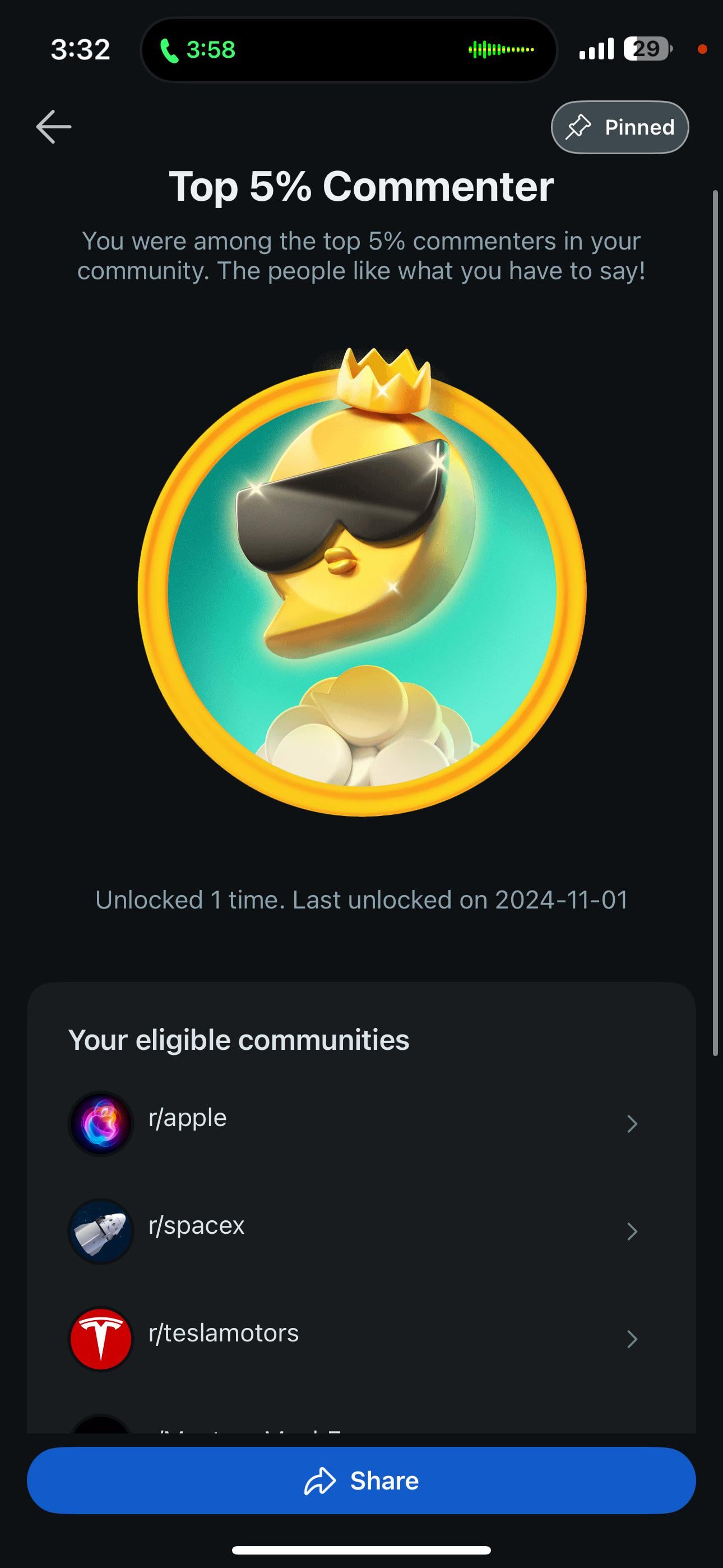This screenshot has height=1568, width=723.
Task: Go back using the back arrow
Action: tap(54, 127)
